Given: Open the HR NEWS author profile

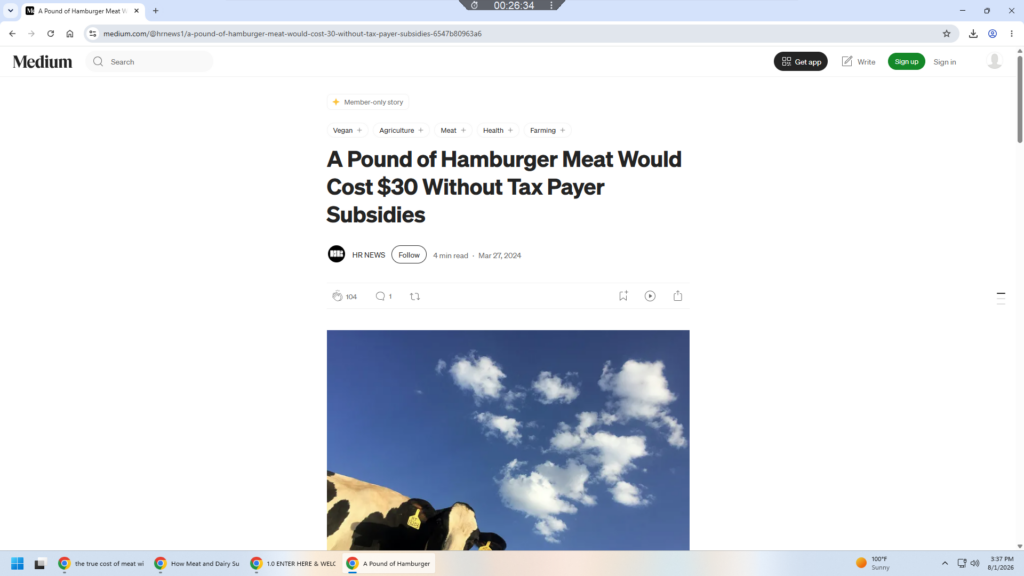Looking at the screenshot, I should [368, 255].
